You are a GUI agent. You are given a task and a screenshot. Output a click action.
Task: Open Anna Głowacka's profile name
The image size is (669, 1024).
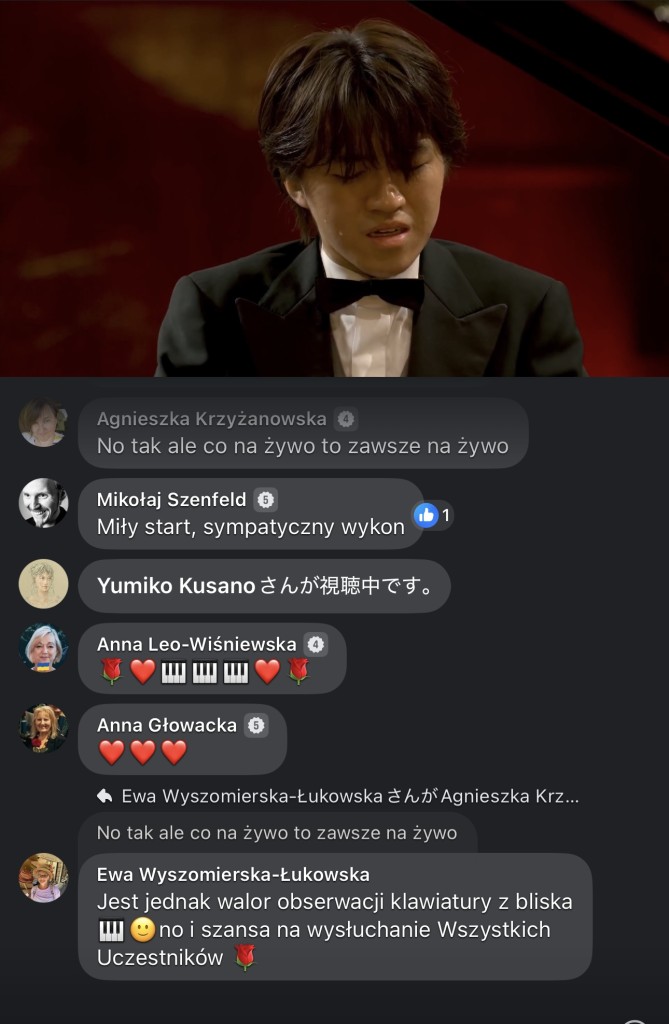(166, 725)
